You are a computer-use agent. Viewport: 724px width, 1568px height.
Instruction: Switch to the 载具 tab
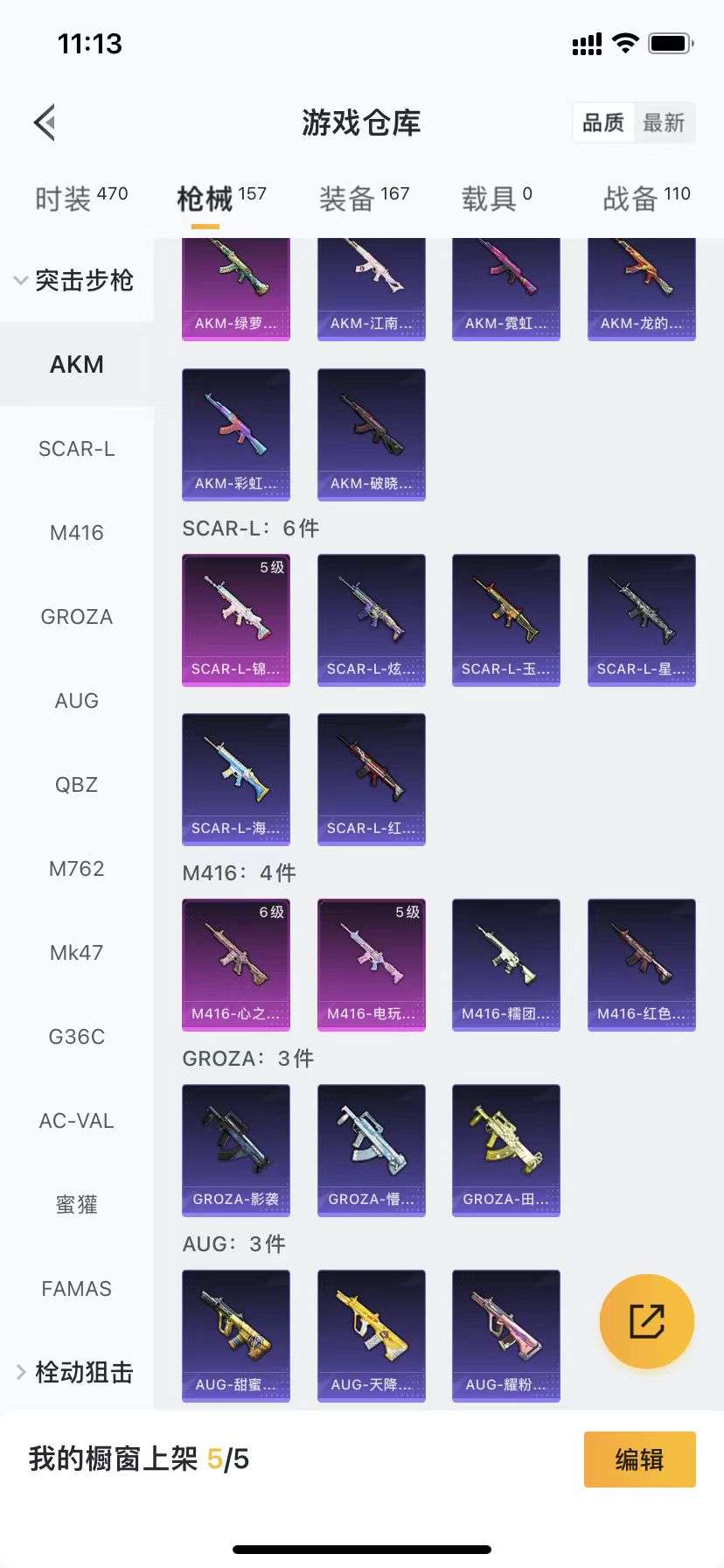click(x=496, y=198)
